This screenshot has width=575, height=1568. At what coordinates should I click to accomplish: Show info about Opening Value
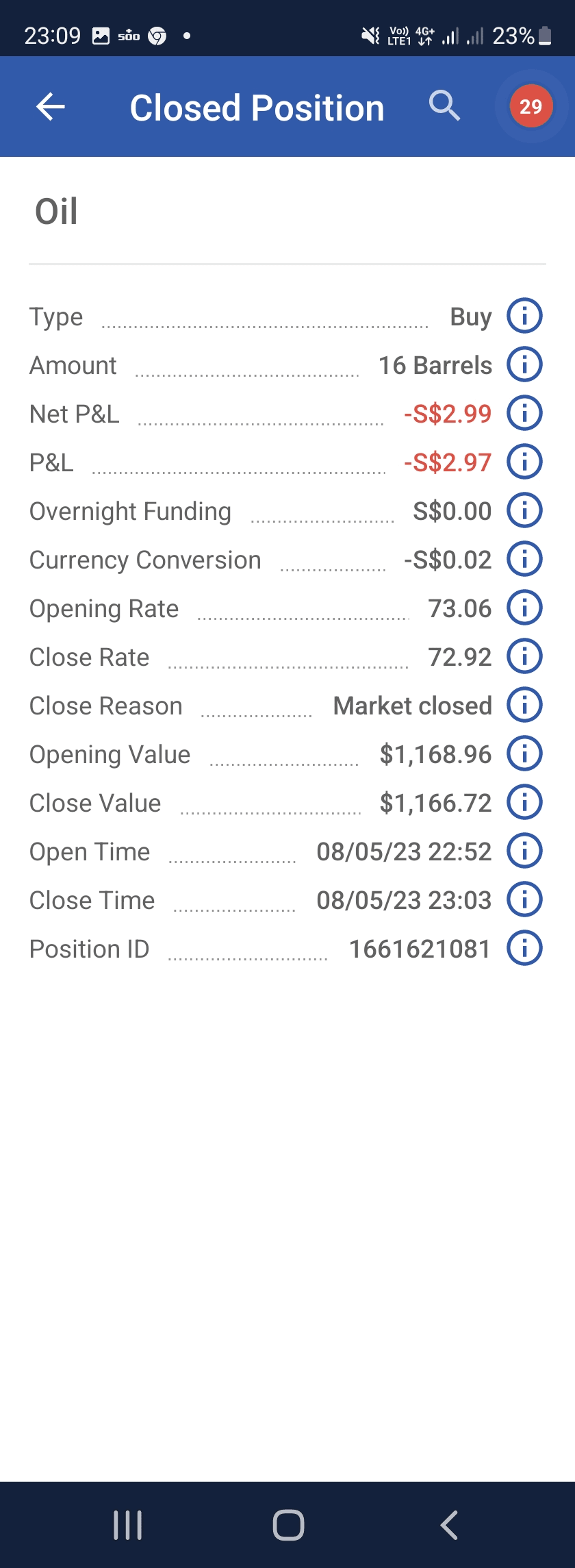pos(524,754)
